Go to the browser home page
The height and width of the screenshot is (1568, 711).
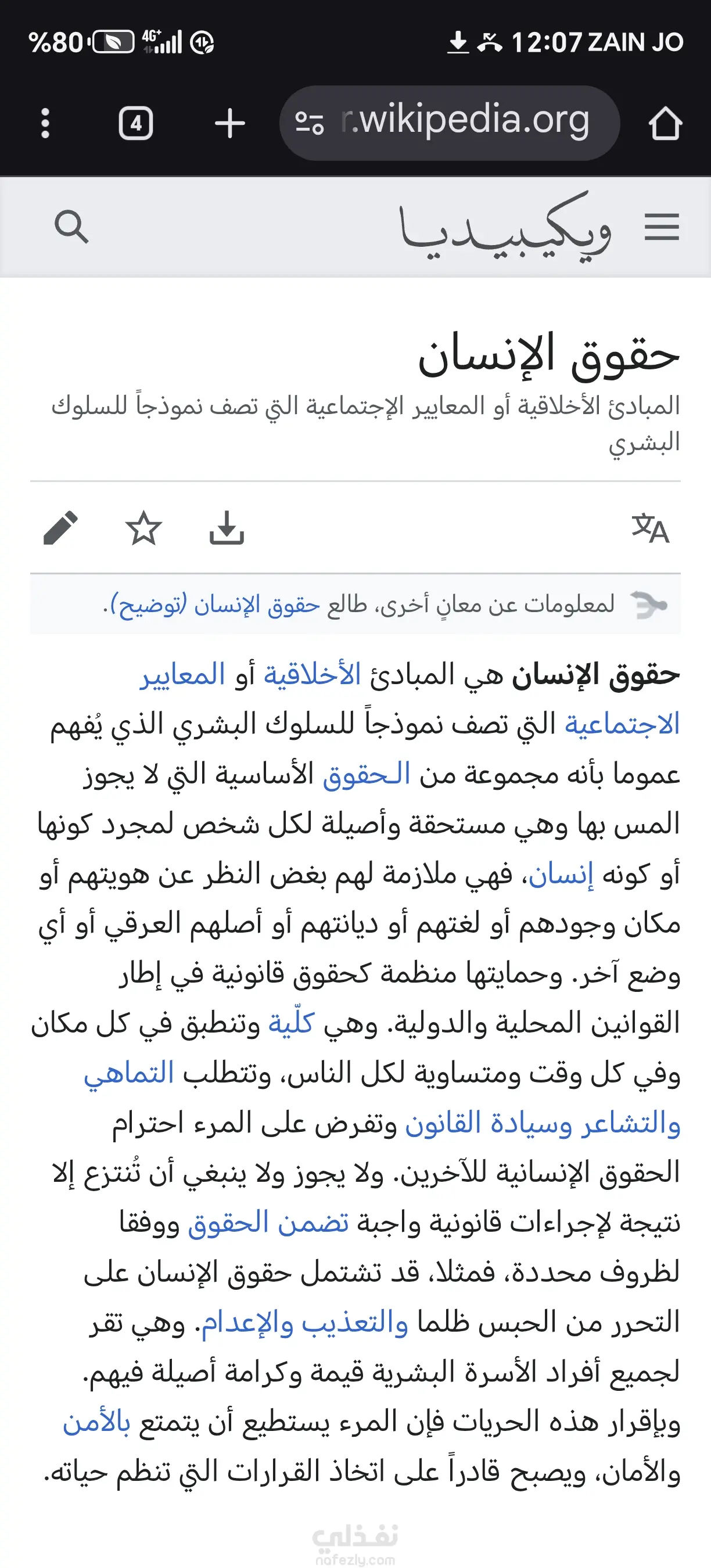pos(665,124)
